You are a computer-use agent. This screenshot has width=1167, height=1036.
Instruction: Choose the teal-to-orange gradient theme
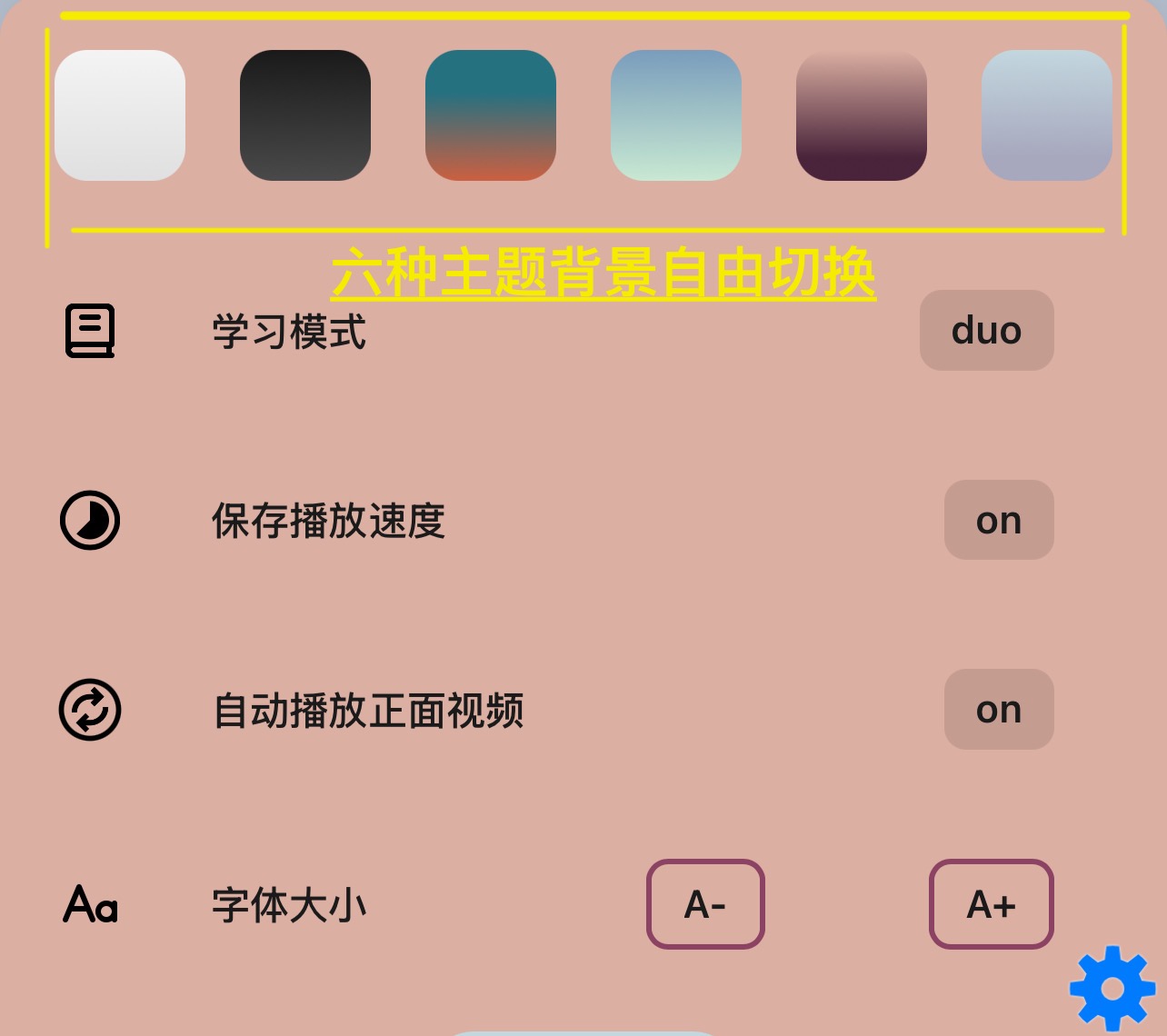[491, 115]
